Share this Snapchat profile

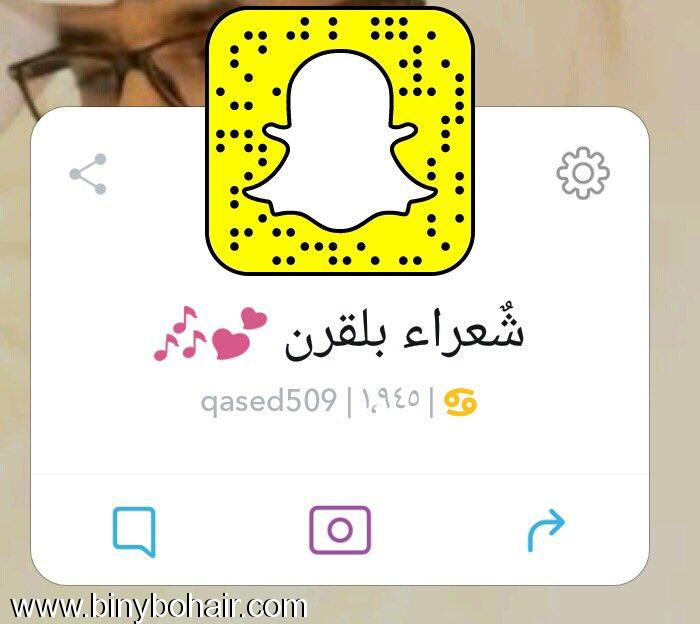pos(88,175)
